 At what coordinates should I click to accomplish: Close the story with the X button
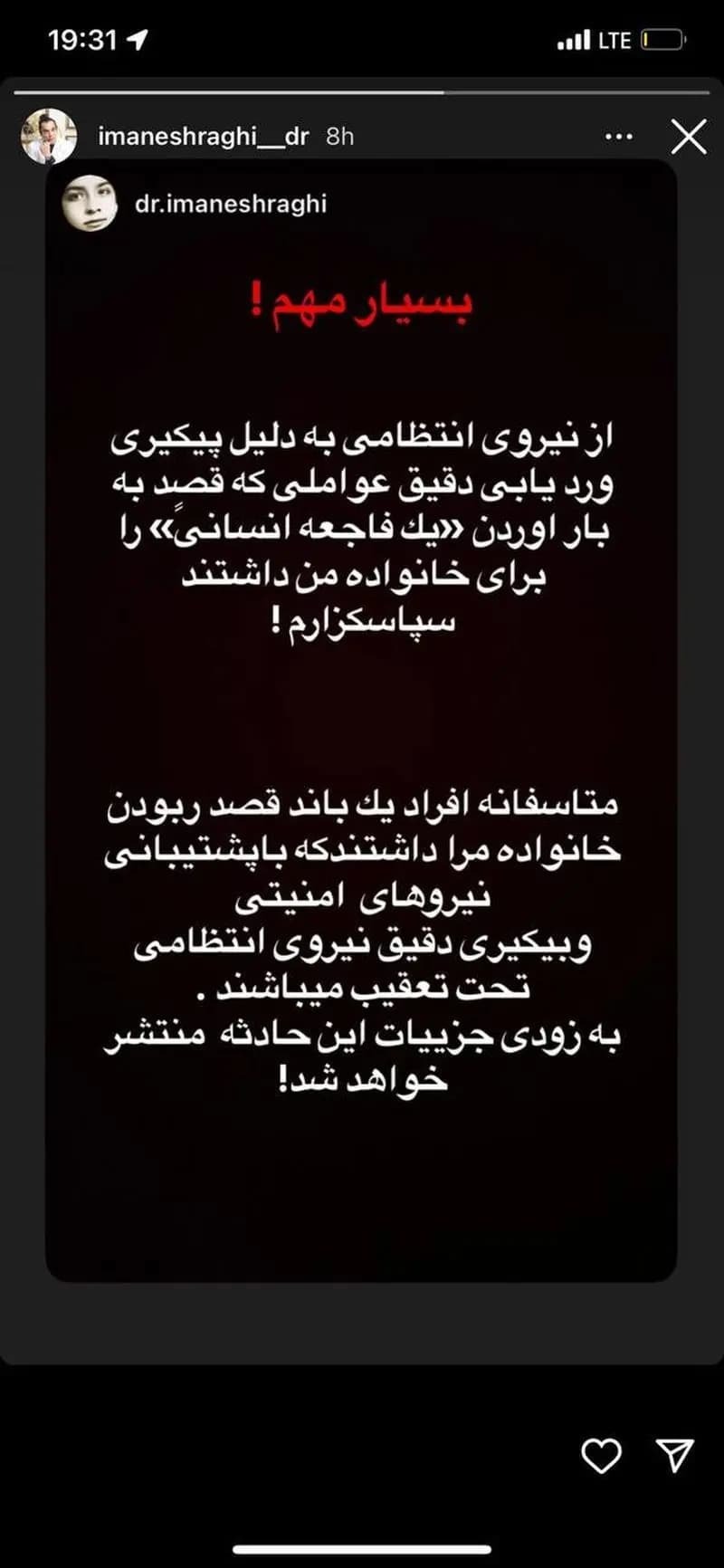[x=689, y=138]
